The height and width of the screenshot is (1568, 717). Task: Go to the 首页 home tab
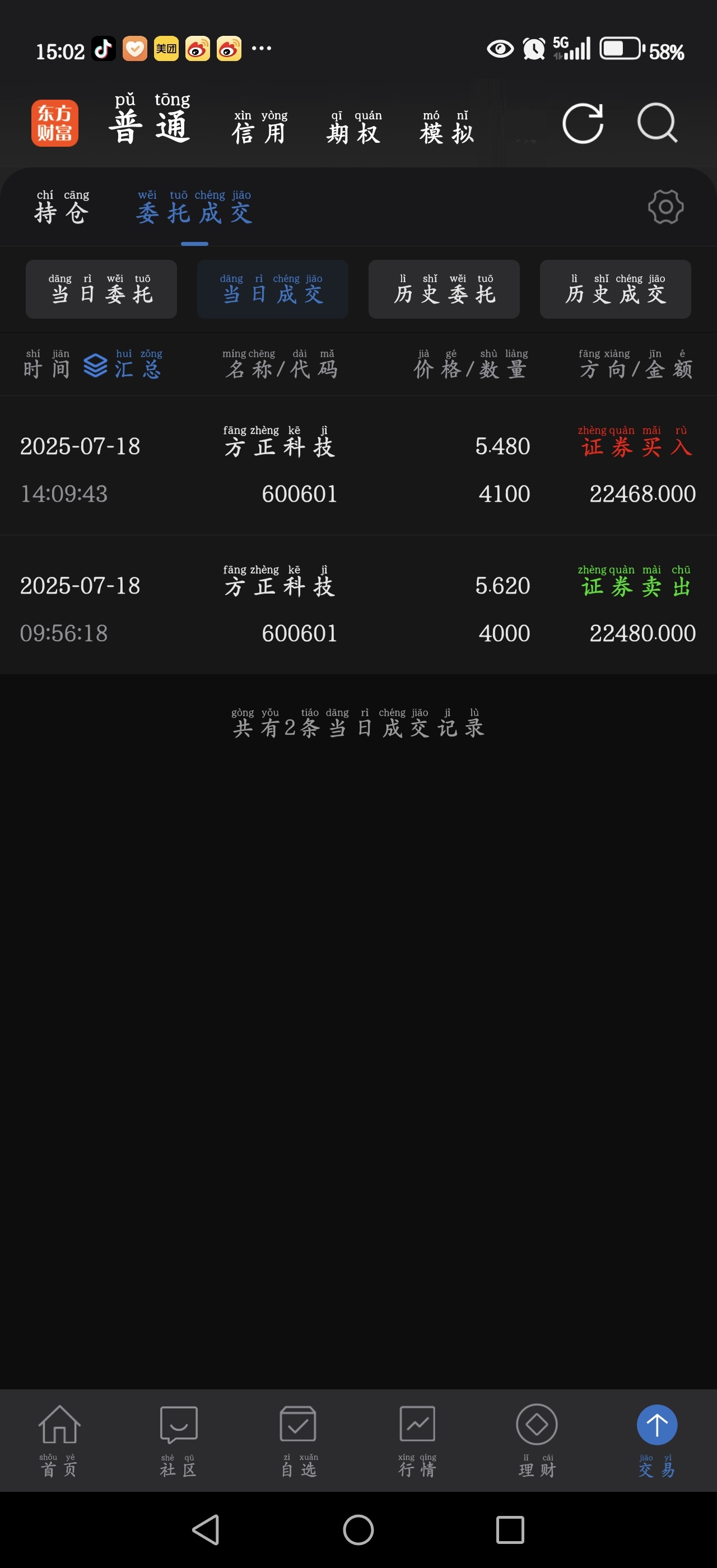pos(59,1441)
